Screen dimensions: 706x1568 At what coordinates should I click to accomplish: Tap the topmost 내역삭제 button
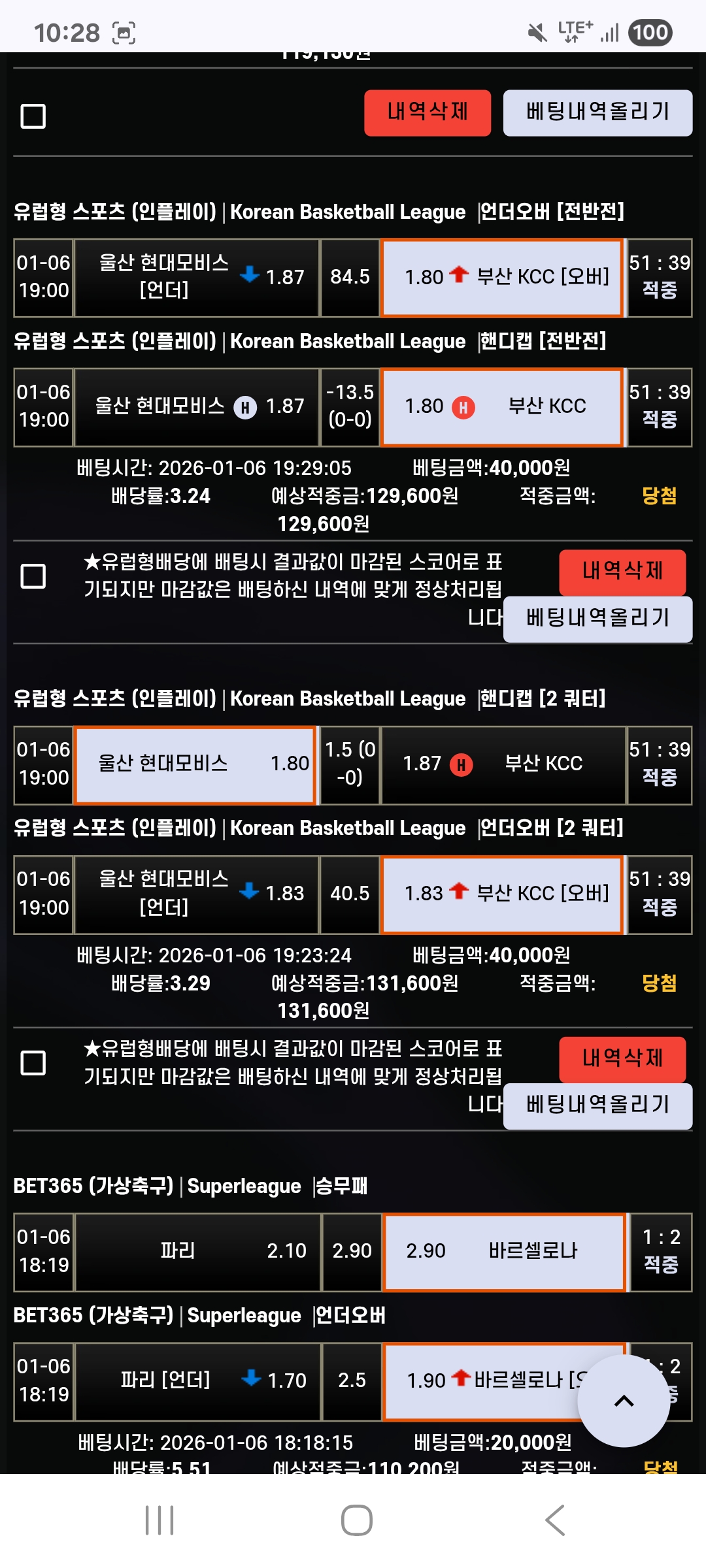427,112
